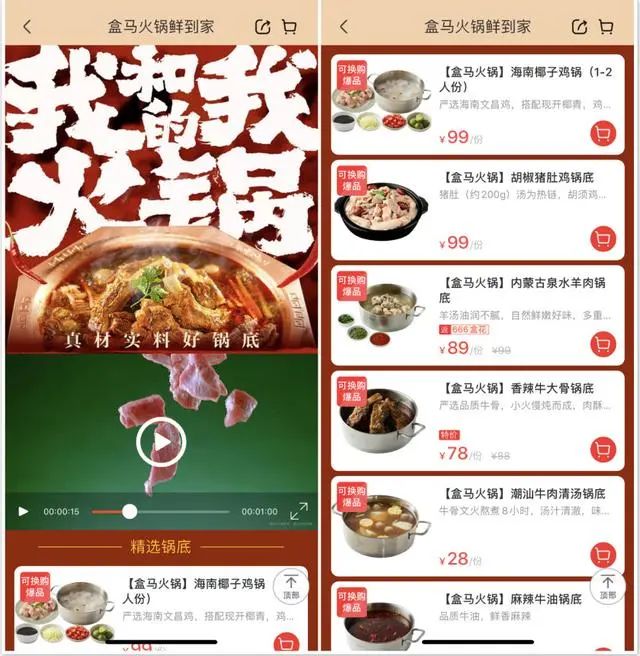640x656 pixels.
Task: Play the hot pot video with center button
Action: 160,441
